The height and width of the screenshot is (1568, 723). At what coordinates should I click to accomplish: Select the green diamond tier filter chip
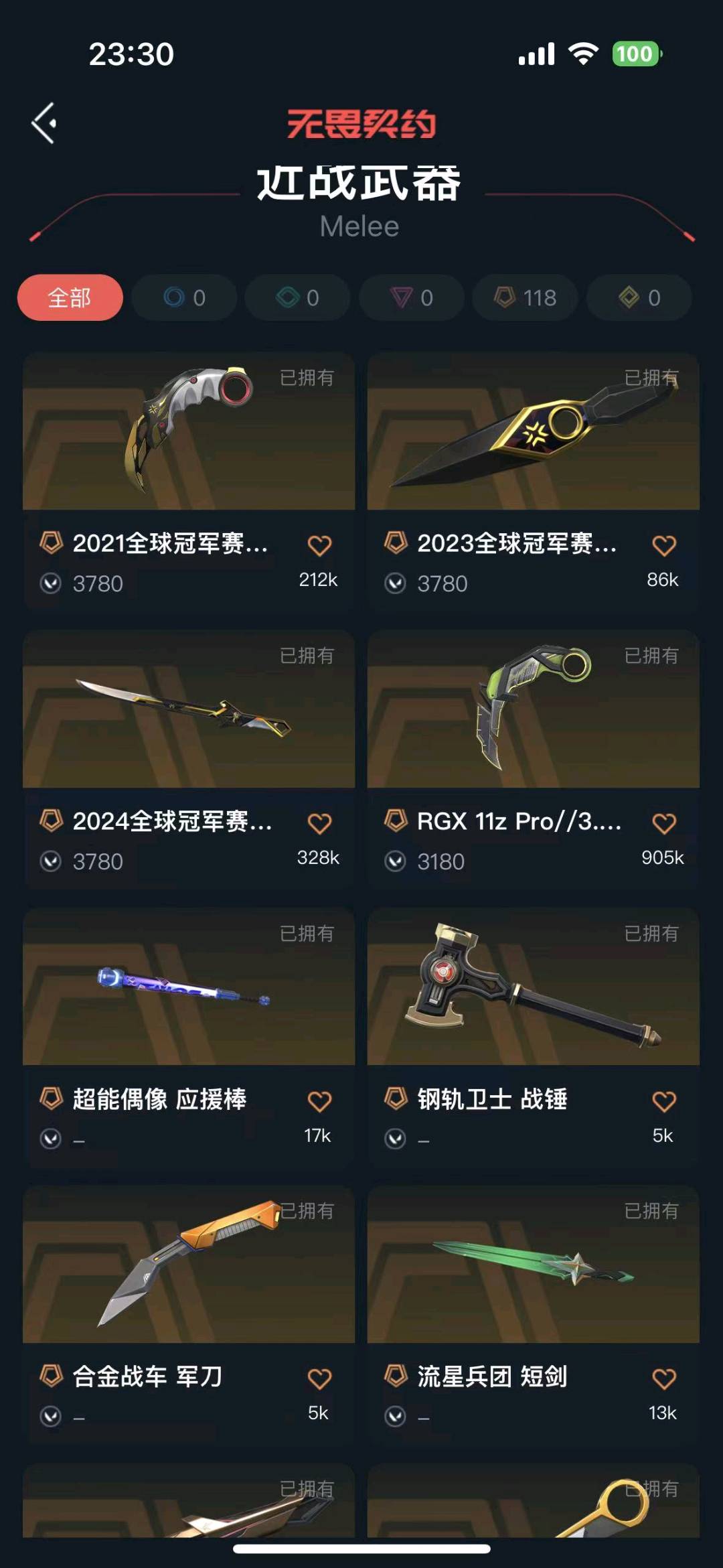(x=298, y=297)
